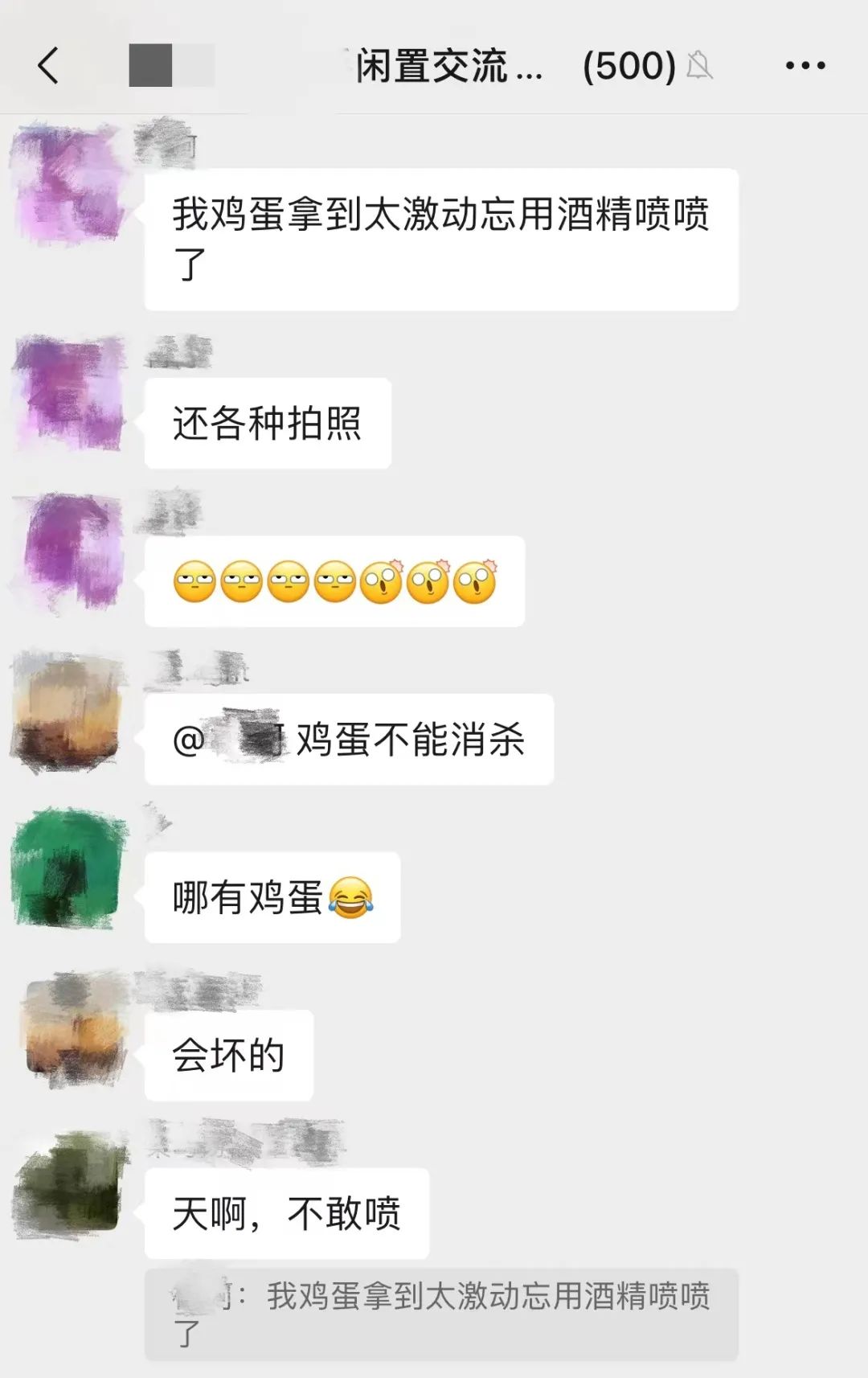Tap the avatar beside 鸡蛋不能消杀 message
Screen dimensions: 868x1378
click(64, 707)
